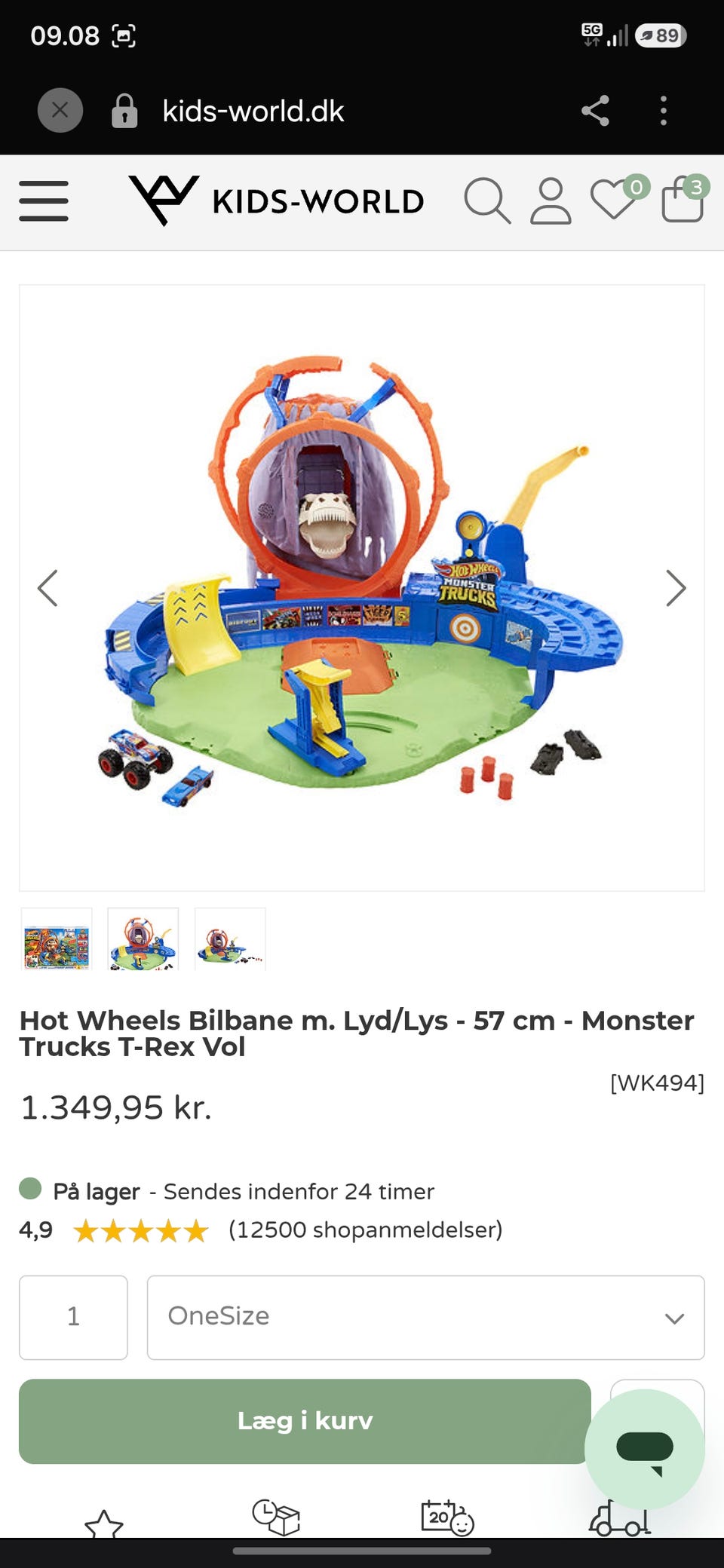Image resolution: width=724 pixels, height=1568 pixels.
Task: Open the shopping cart with 3 items
Action: click(685, 198)
